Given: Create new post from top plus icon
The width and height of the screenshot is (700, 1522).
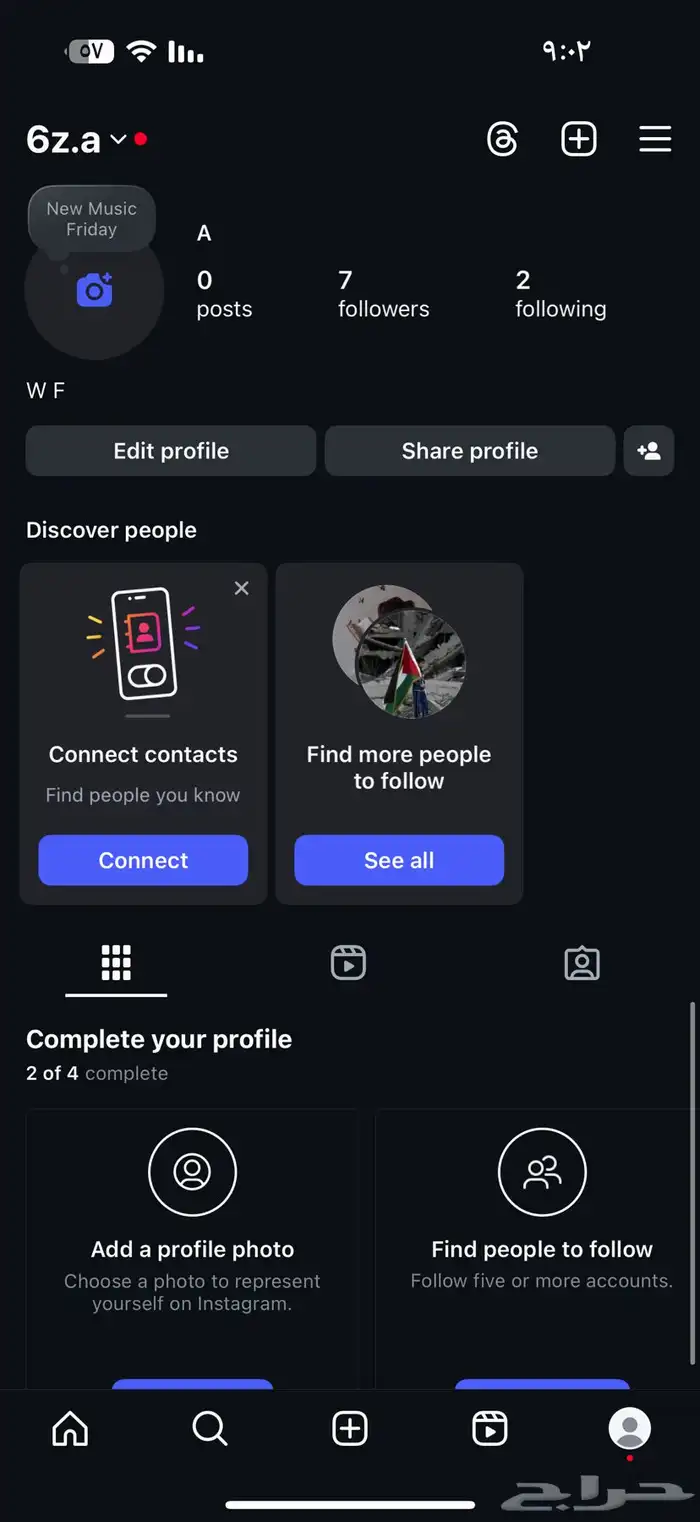Looking at the screenshot, I should click(579, 139).
